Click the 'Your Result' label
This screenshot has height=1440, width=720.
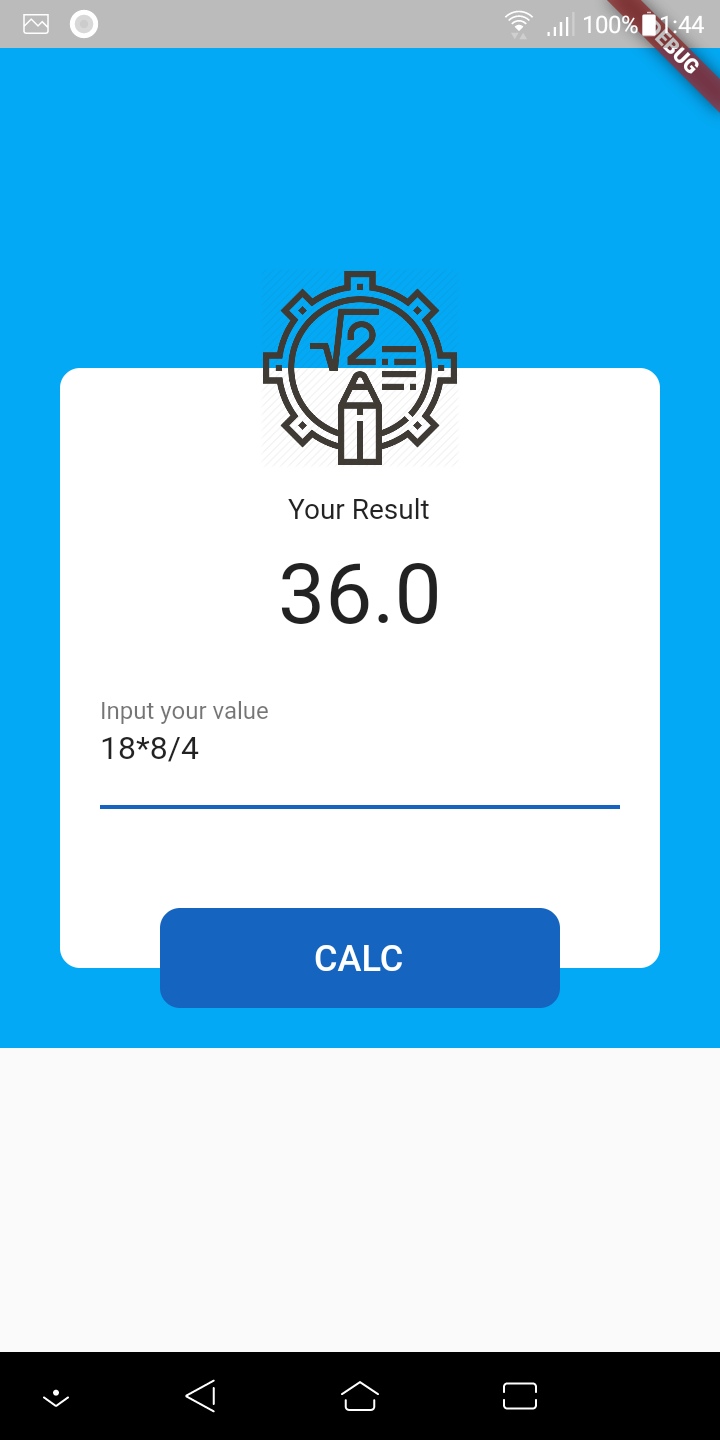pos(358,509)
